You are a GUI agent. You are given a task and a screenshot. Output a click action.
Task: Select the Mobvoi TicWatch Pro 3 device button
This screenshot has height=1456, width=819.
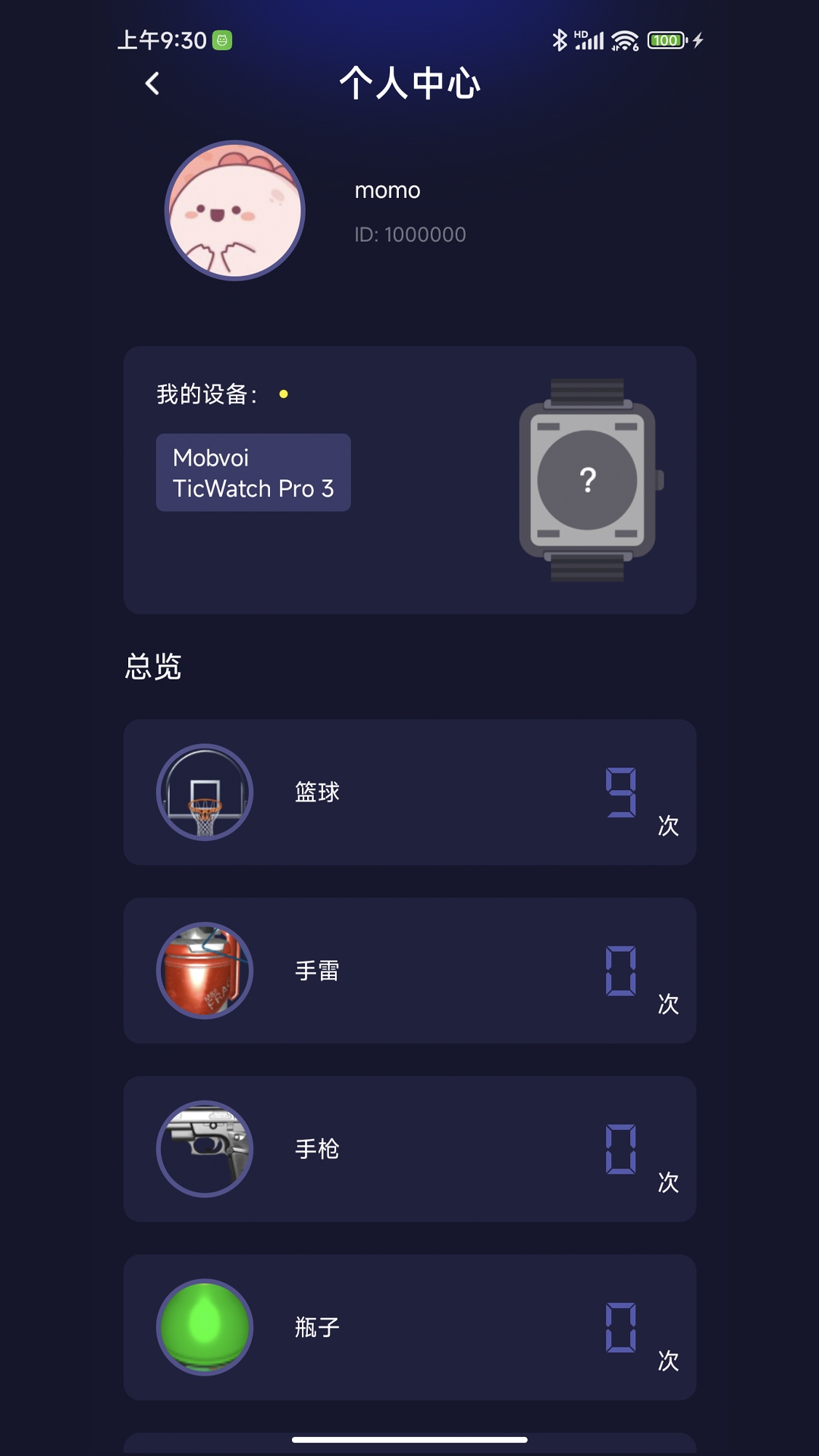click(253, 472)
